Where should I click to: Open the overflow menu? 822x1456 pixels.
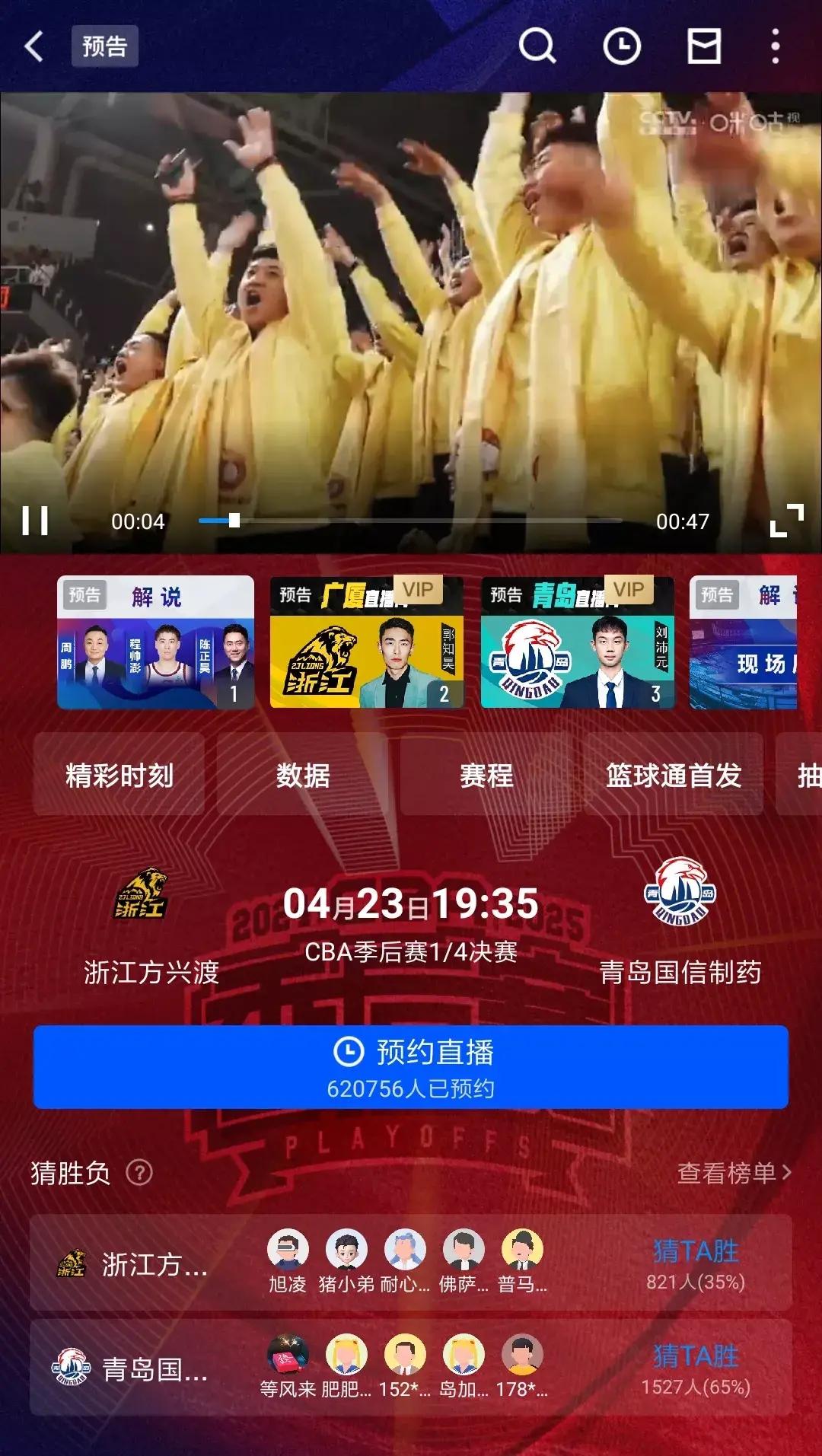point(775,46)
